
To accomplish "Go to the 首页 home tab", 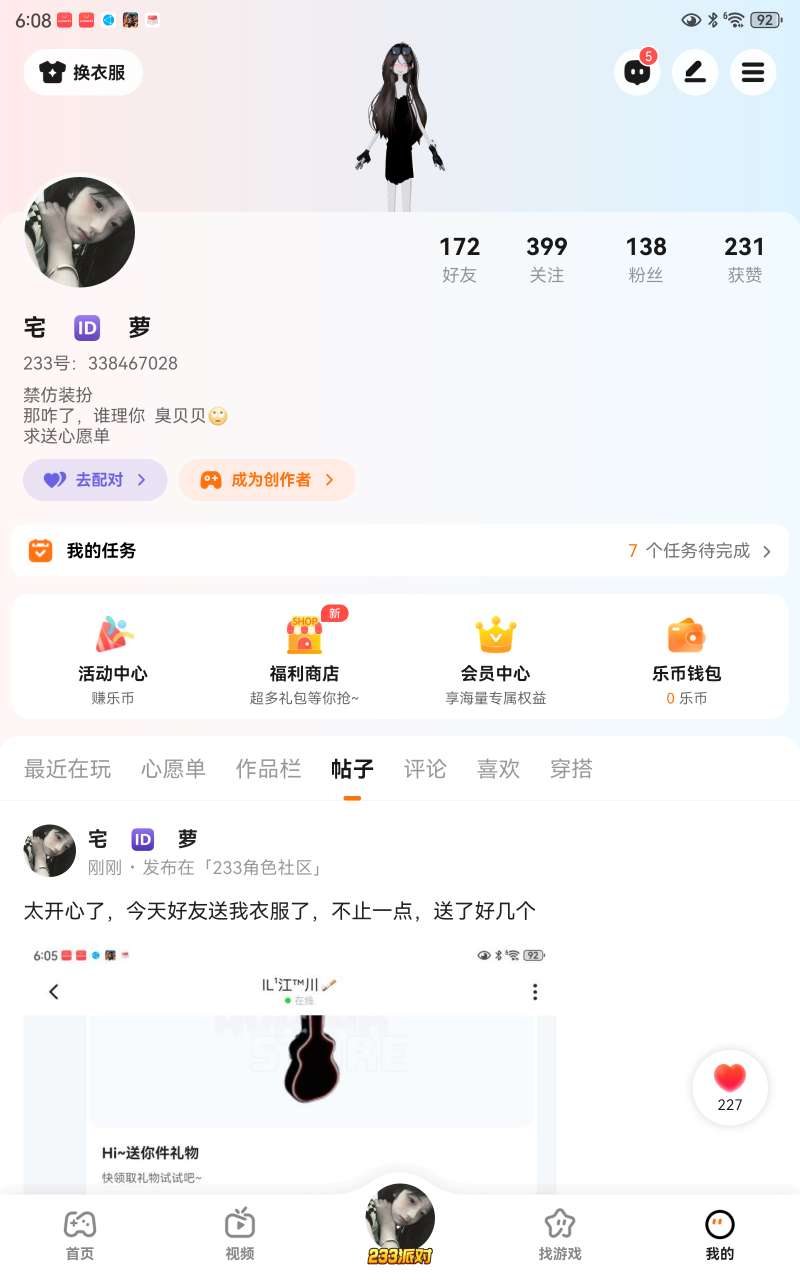I will tap(80, 1235).
